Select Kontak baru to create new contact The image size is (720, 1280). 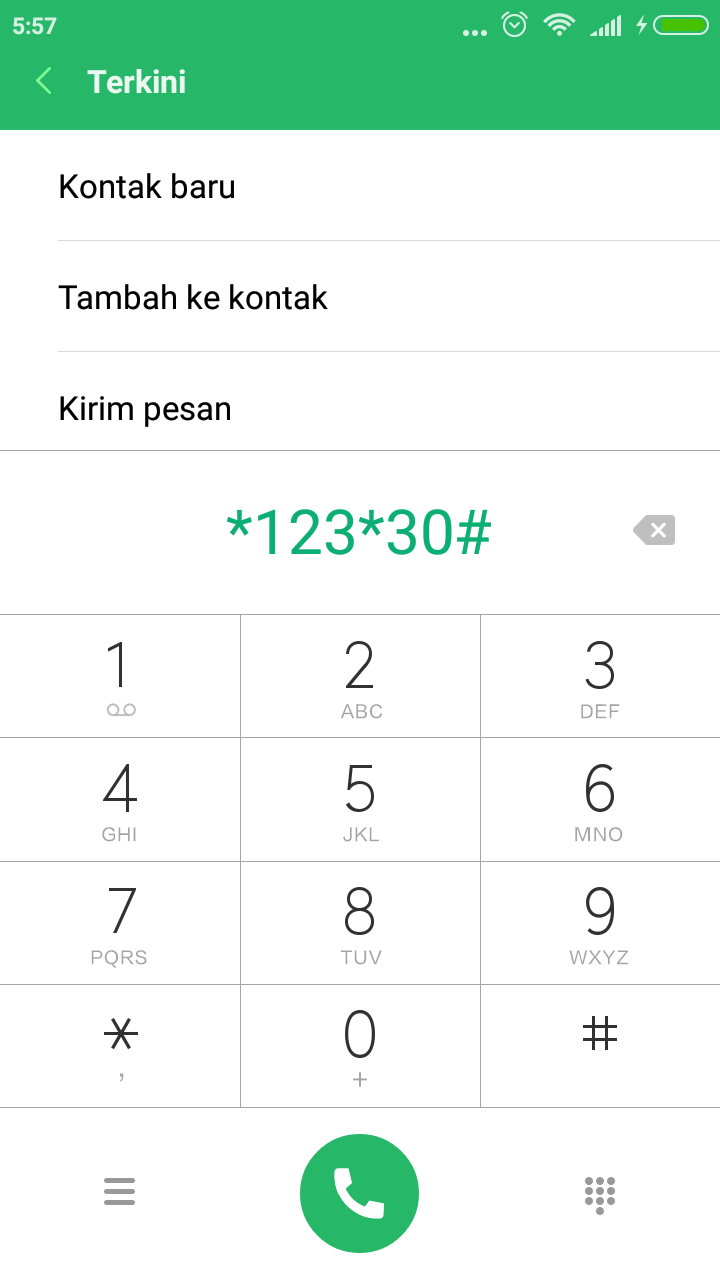pyautogui.click(x=147, y=187)
